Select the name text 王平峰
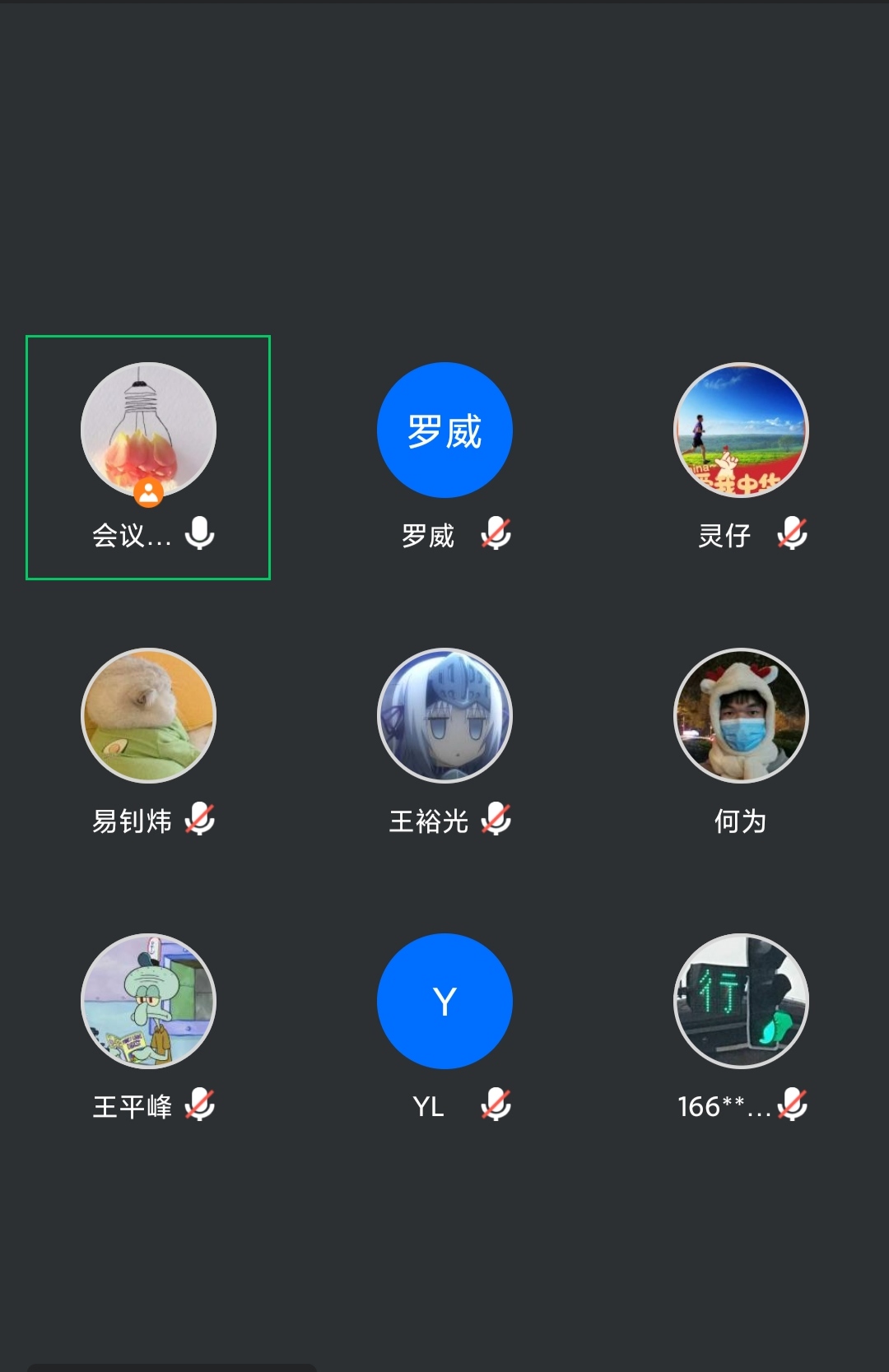This screenshot has height=1372, width=889. [x=133, y=1105]
